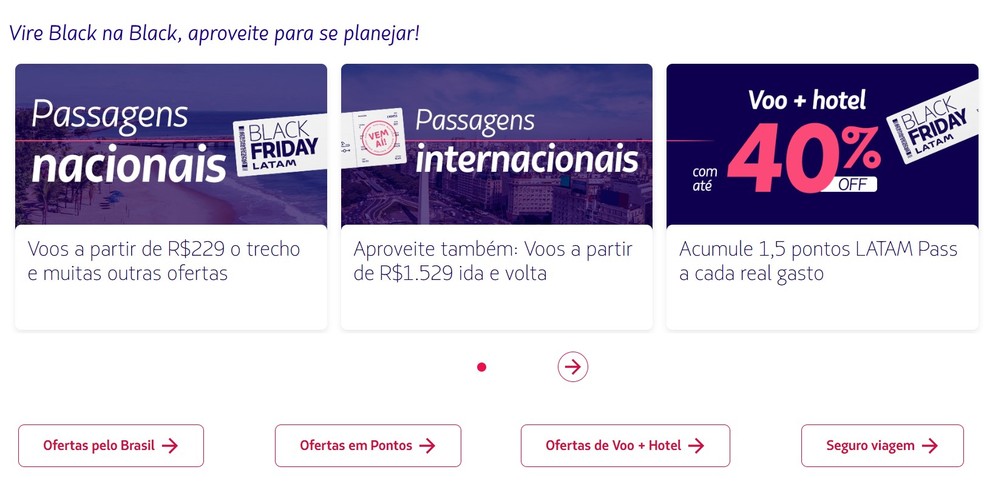
Task: Open Ofertas pelo Brasil
Action: click(x=111, y=446)
